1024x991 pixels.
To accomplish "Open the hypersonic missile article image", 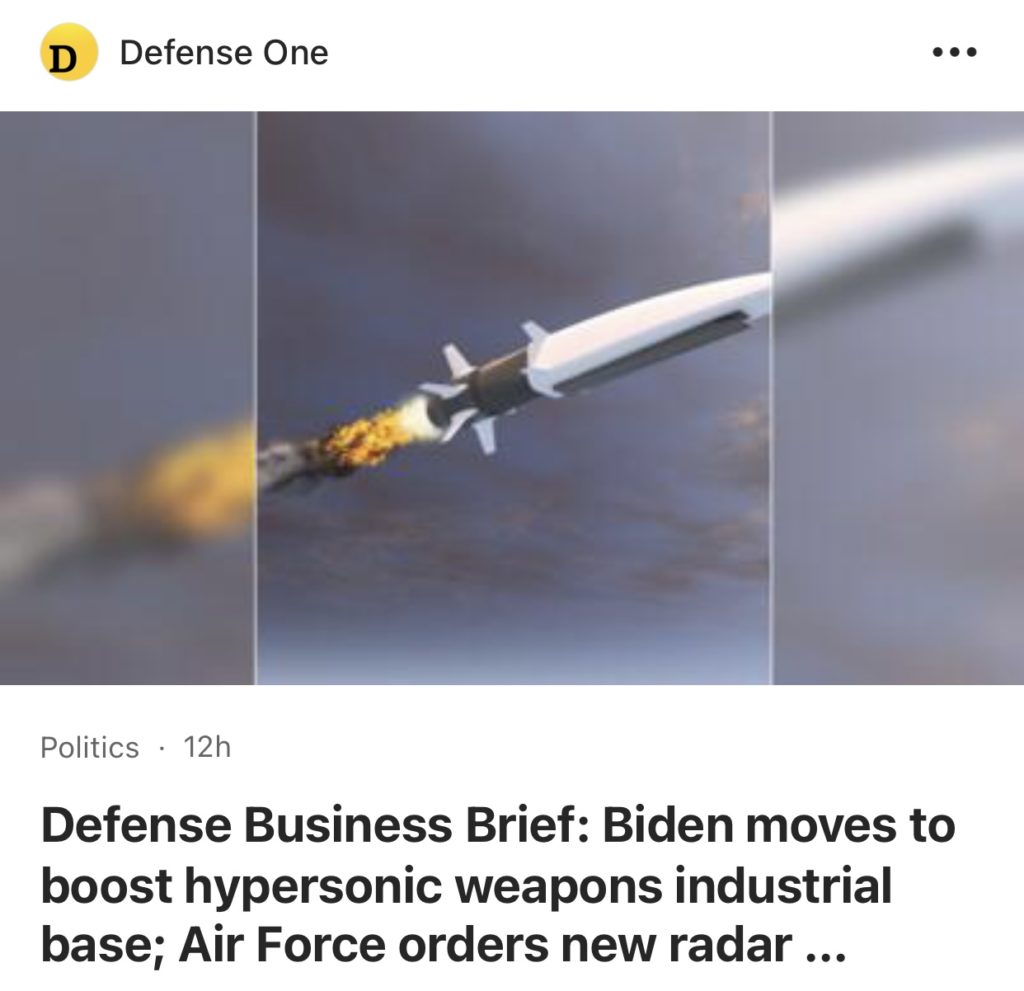I will point(512,398).
